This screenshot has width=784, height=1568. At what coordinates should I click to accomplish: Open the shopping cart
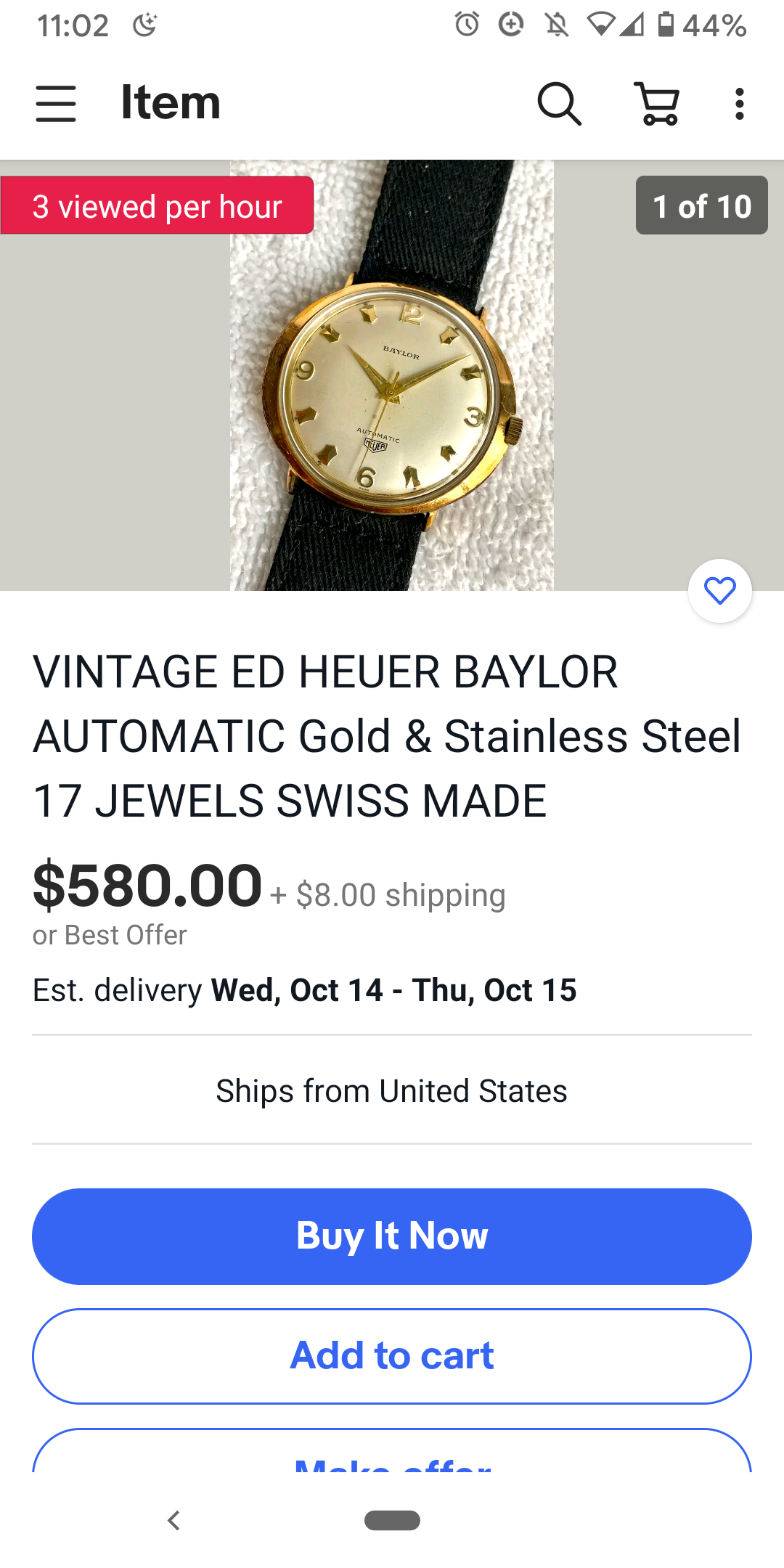point(657,104)
